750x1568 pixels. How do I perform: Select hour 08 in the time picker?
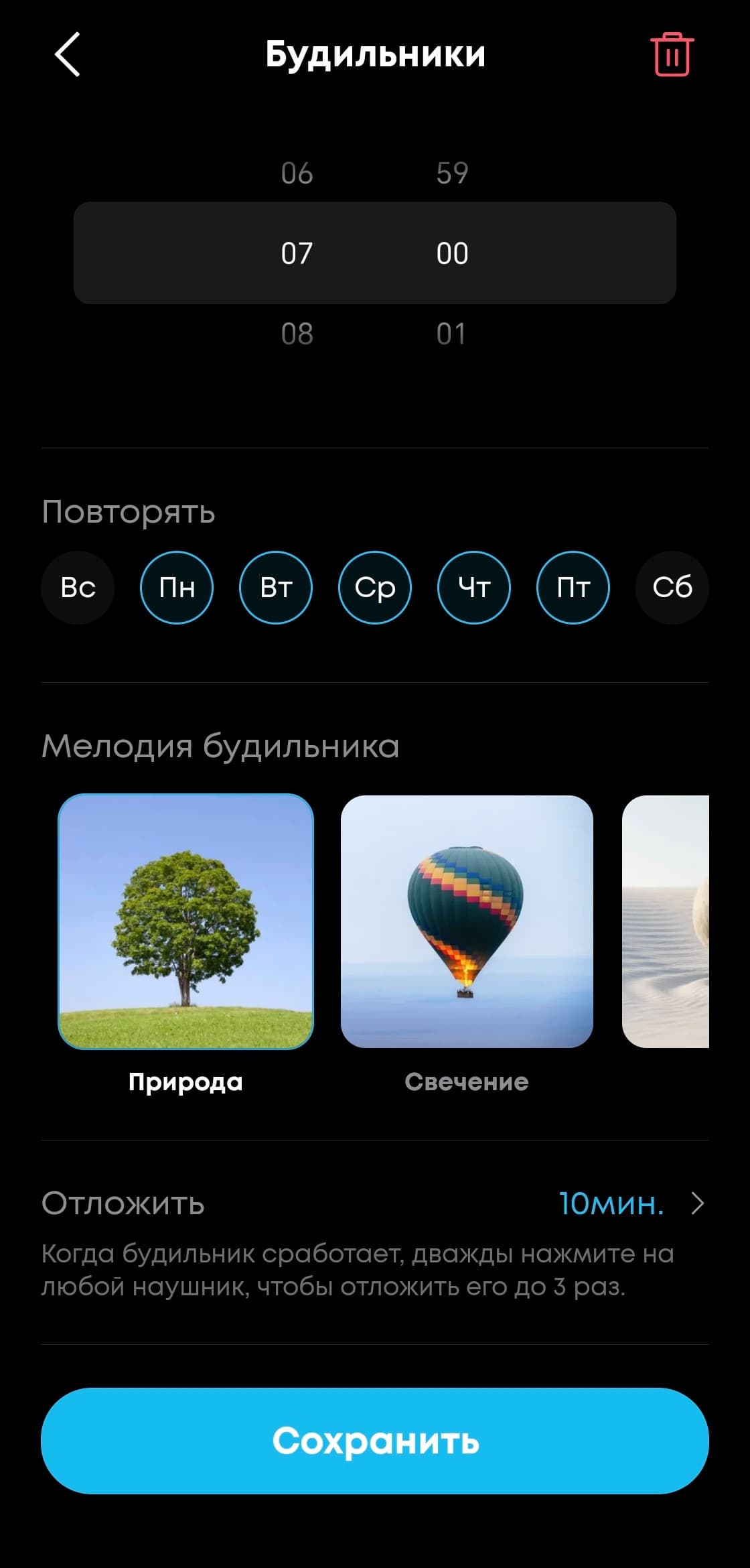tap(297, 334)
